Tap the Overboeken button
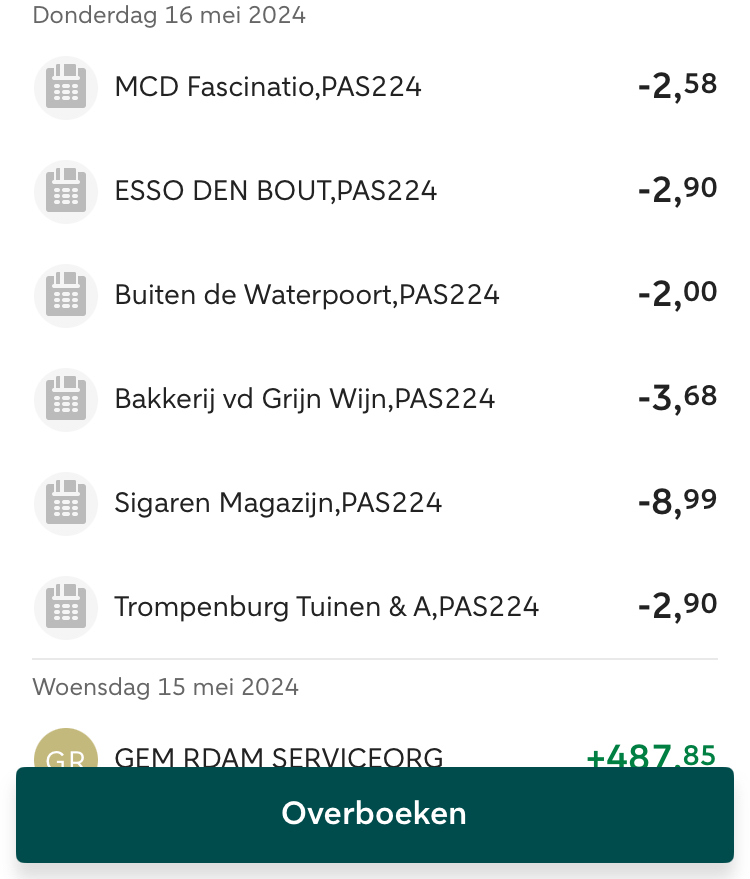 (374, 814)
